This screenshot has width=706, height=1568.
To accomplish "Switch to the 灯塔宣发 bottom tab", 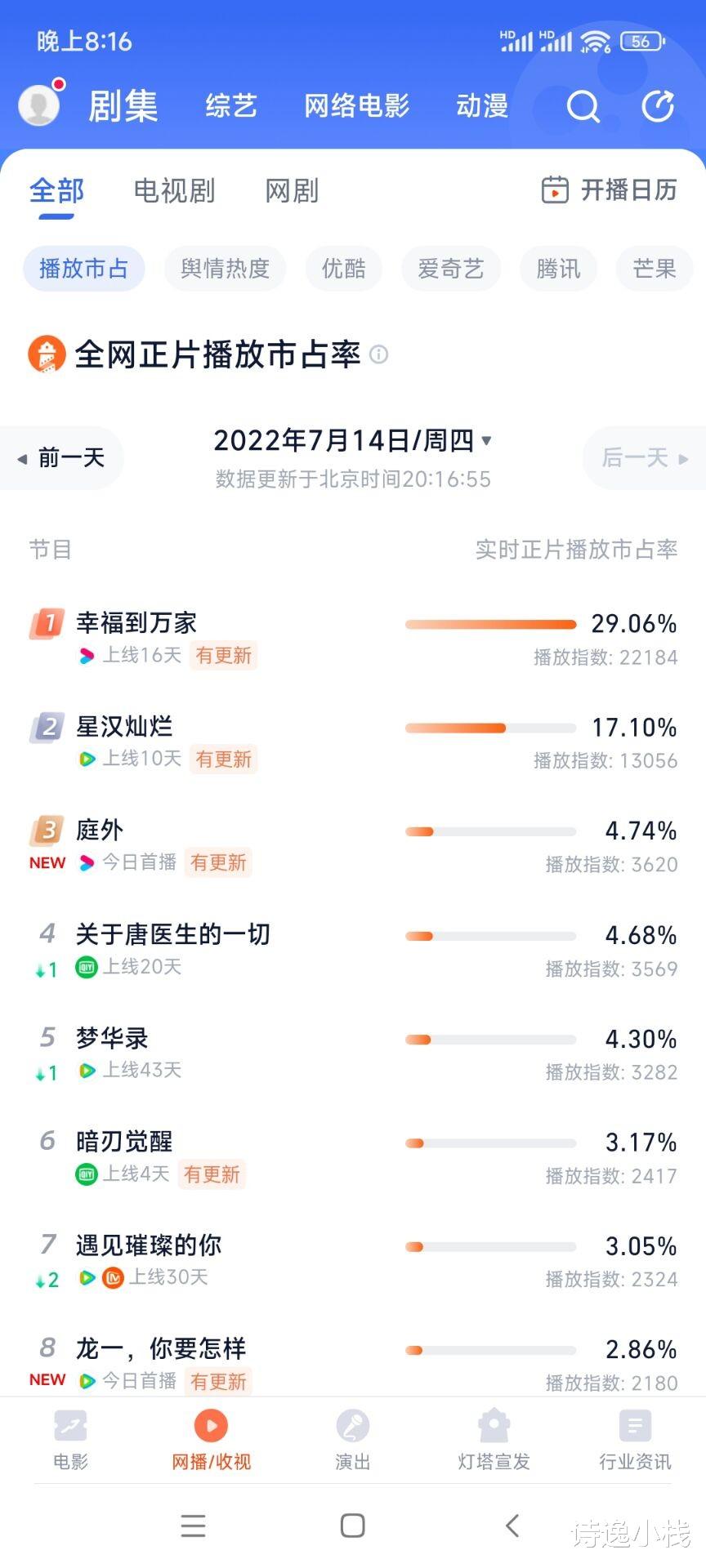I will (x=494, y=1441).
